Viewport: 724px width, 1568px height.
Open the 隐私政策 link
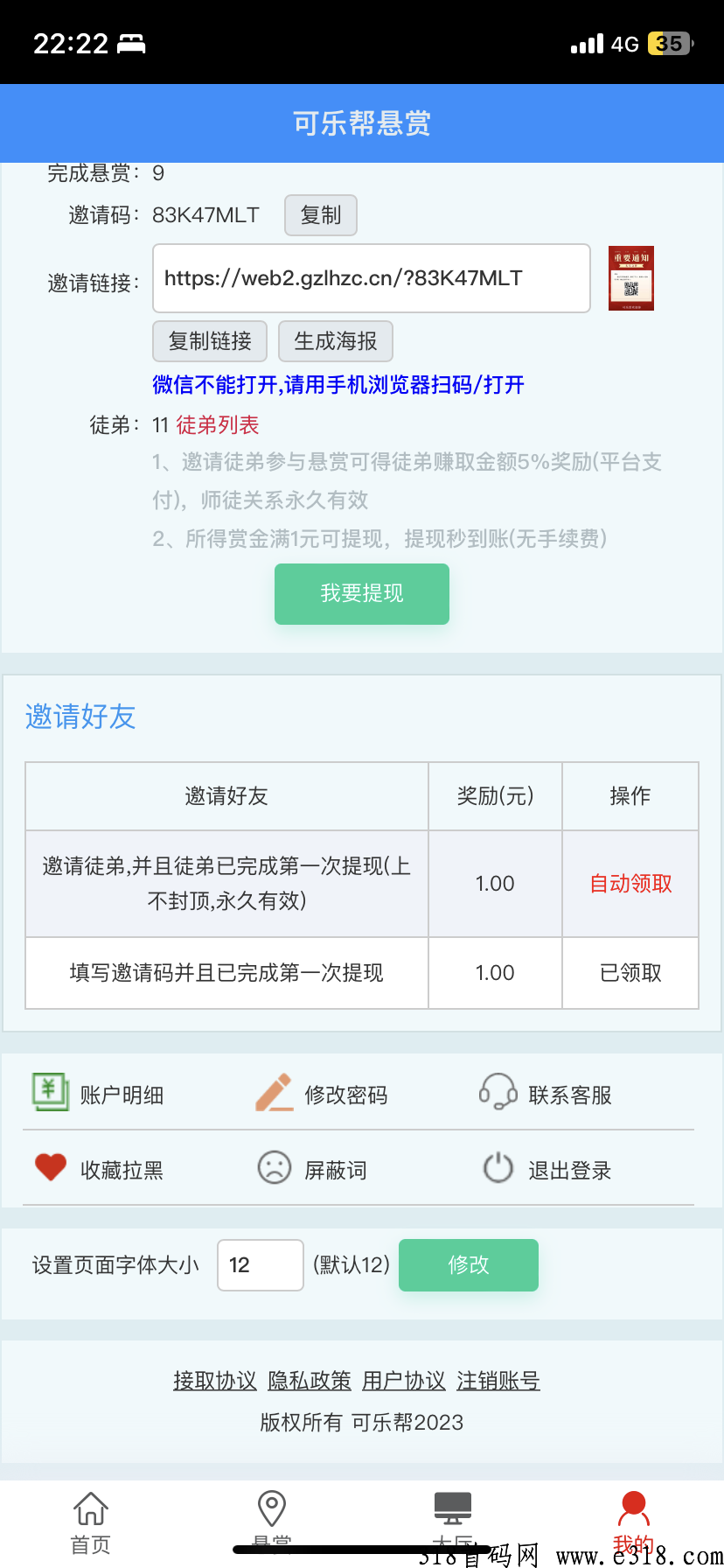310,1381
